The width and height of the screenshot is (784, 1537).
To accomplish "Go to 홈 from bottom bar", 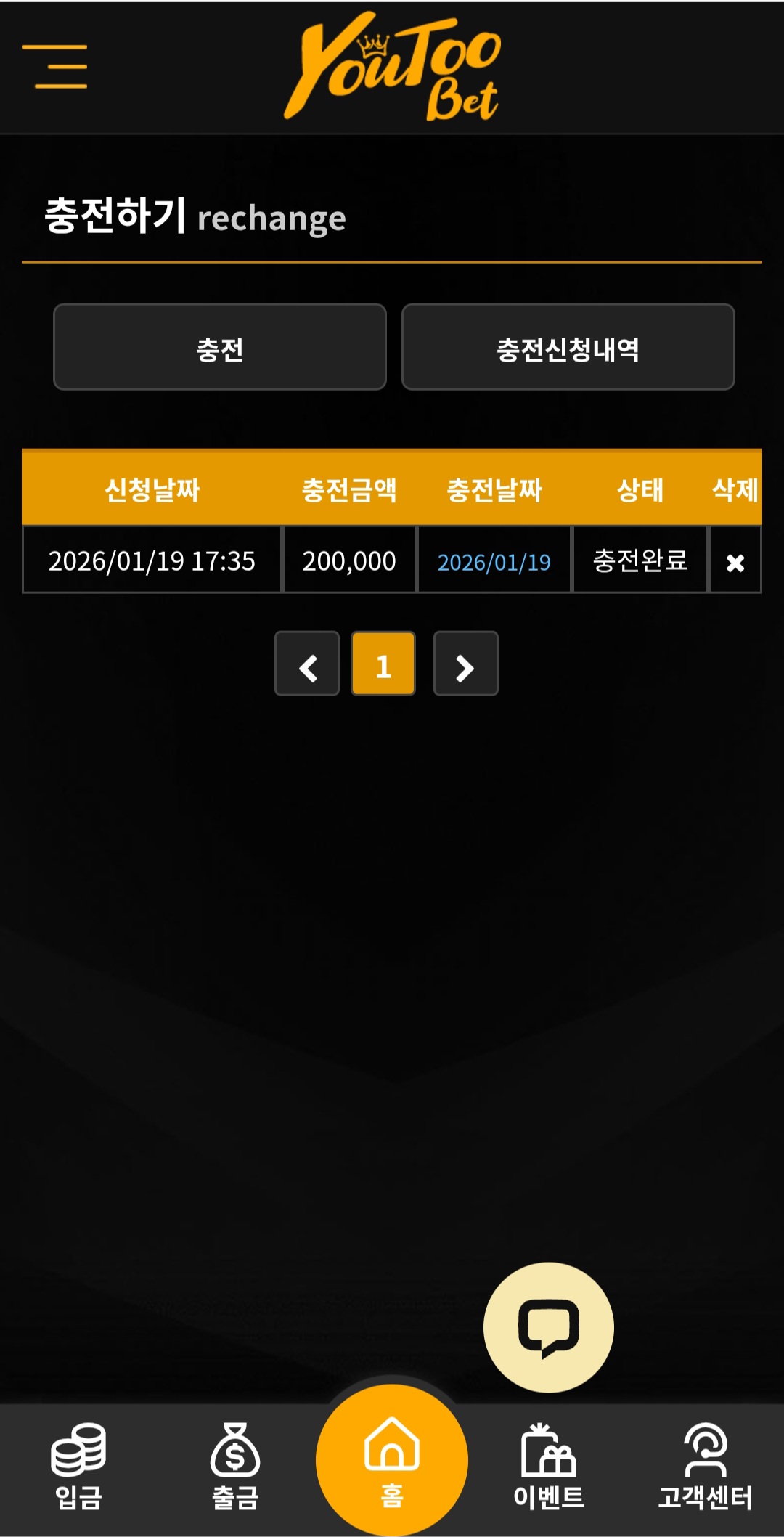I will click(x=392, y=1461).
